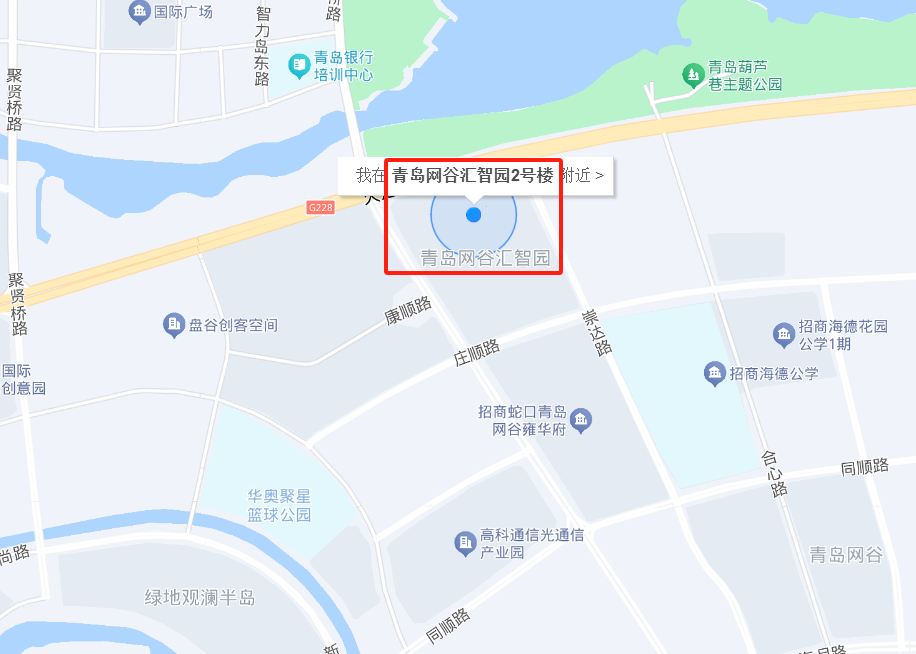
Task: Tap the 招商海德花园公学1期 marker
Action: (785, 333)
